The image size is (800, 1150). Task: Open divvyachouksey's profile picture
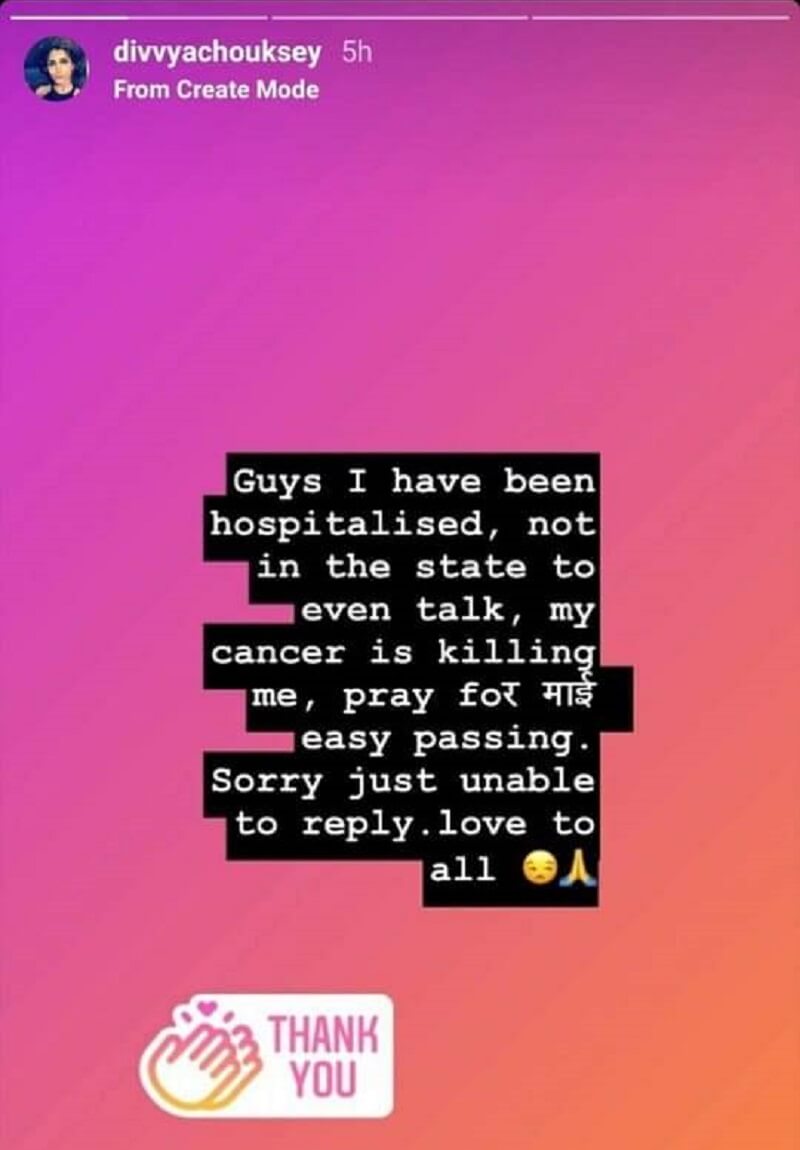56,70
